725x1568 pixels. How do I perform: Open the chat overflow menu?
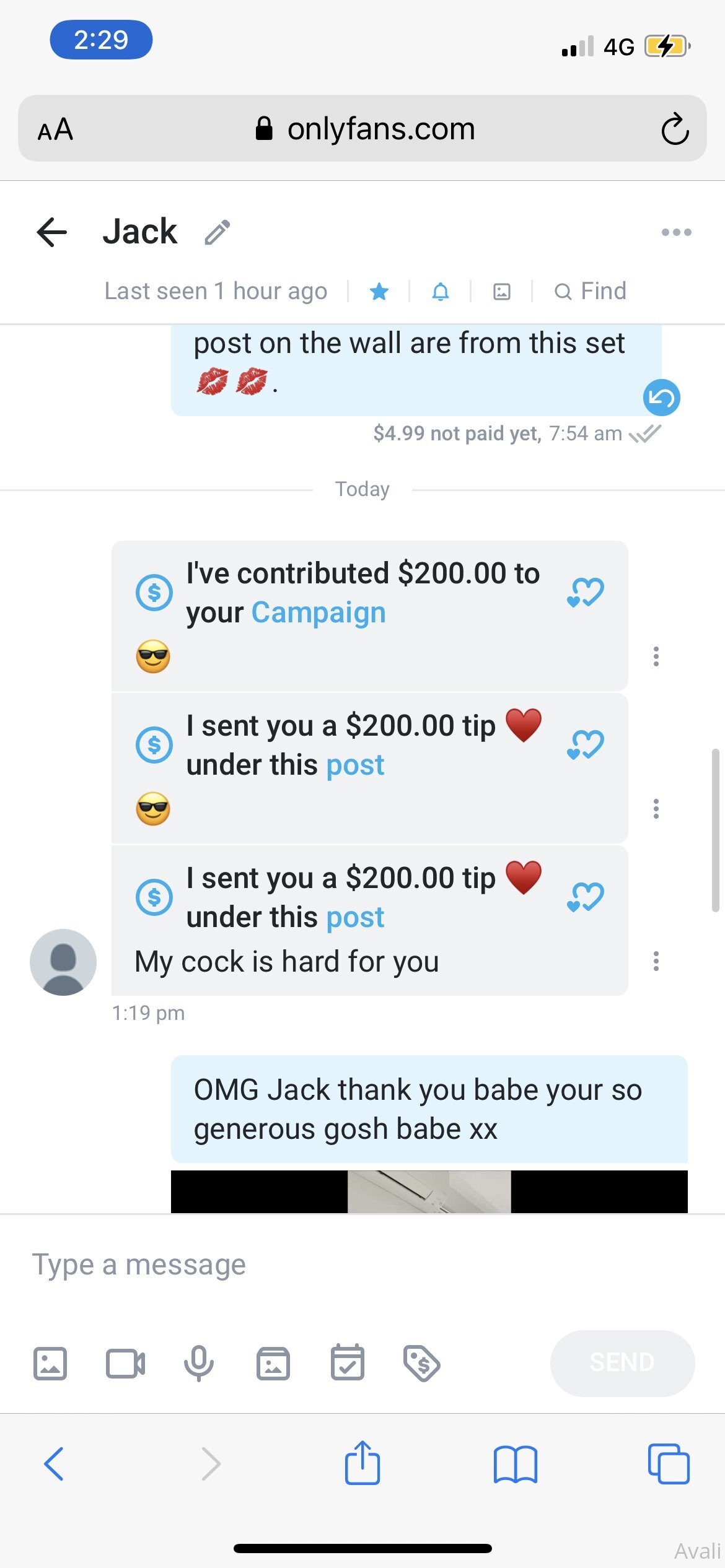click(676, 232)
